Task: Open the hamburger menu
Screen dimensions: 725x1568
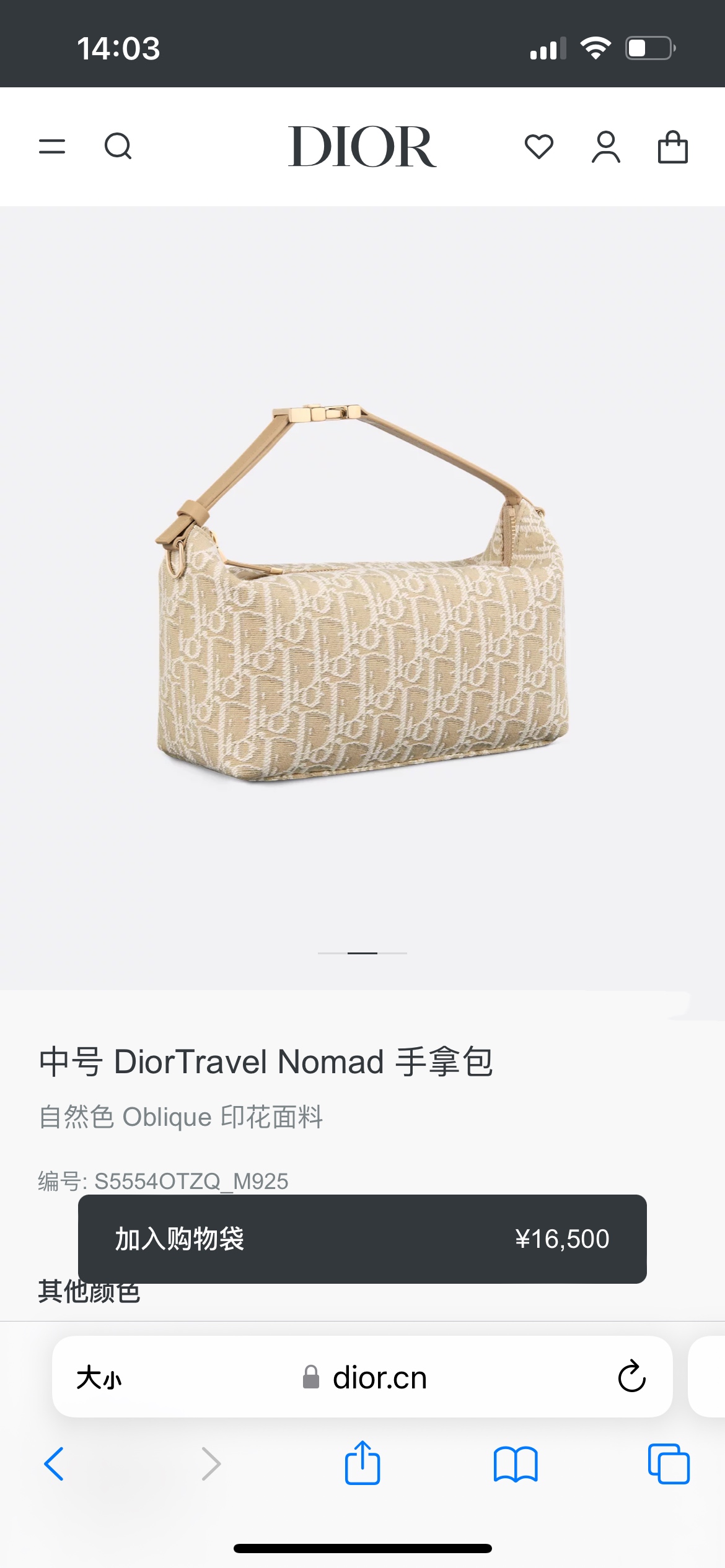Action: 52,147
